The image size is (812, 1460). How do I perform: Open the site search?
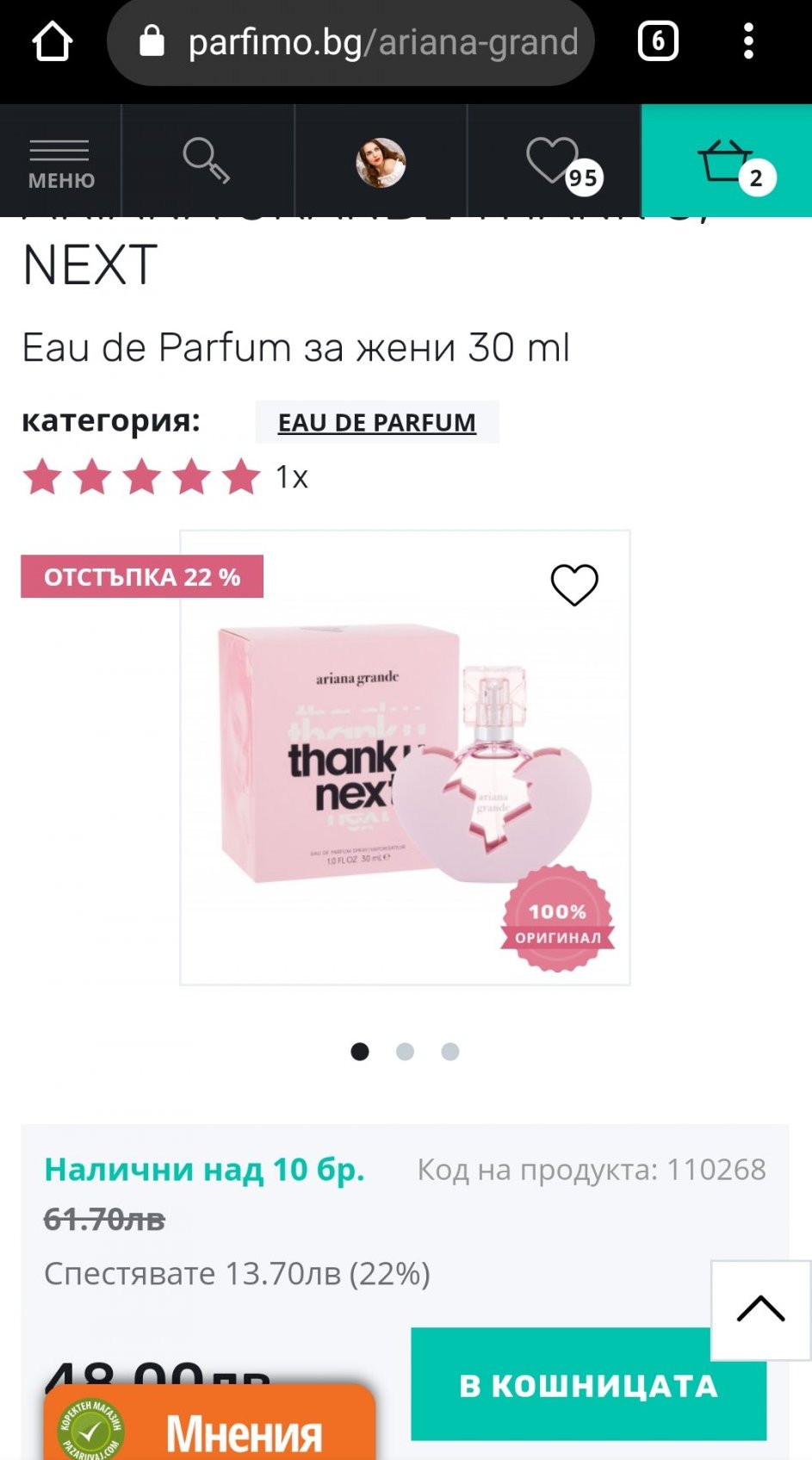pos(207,160)
